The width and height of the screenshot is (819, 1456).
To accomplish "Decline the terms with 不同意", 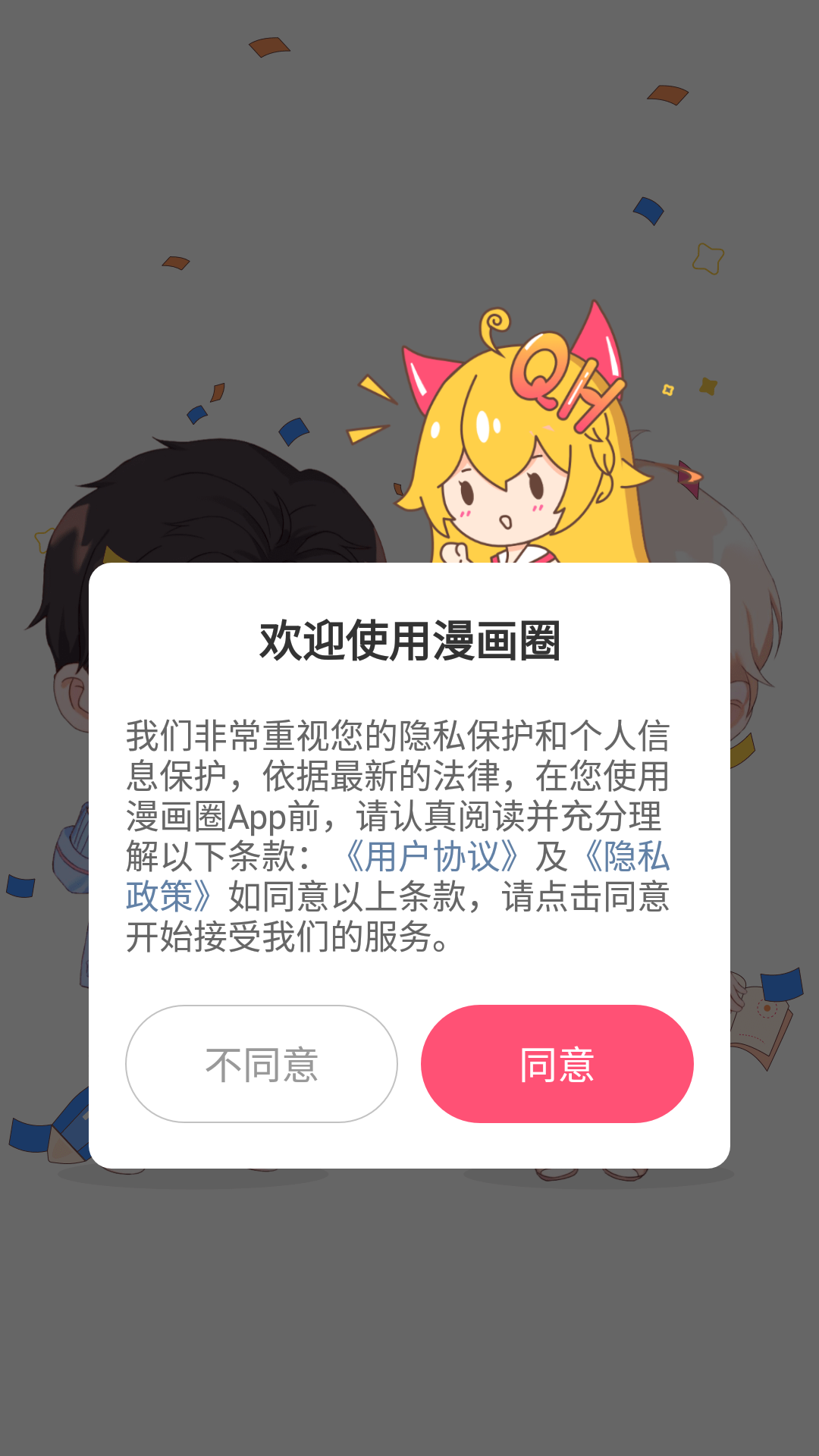I will click(x=262, y=1064).
